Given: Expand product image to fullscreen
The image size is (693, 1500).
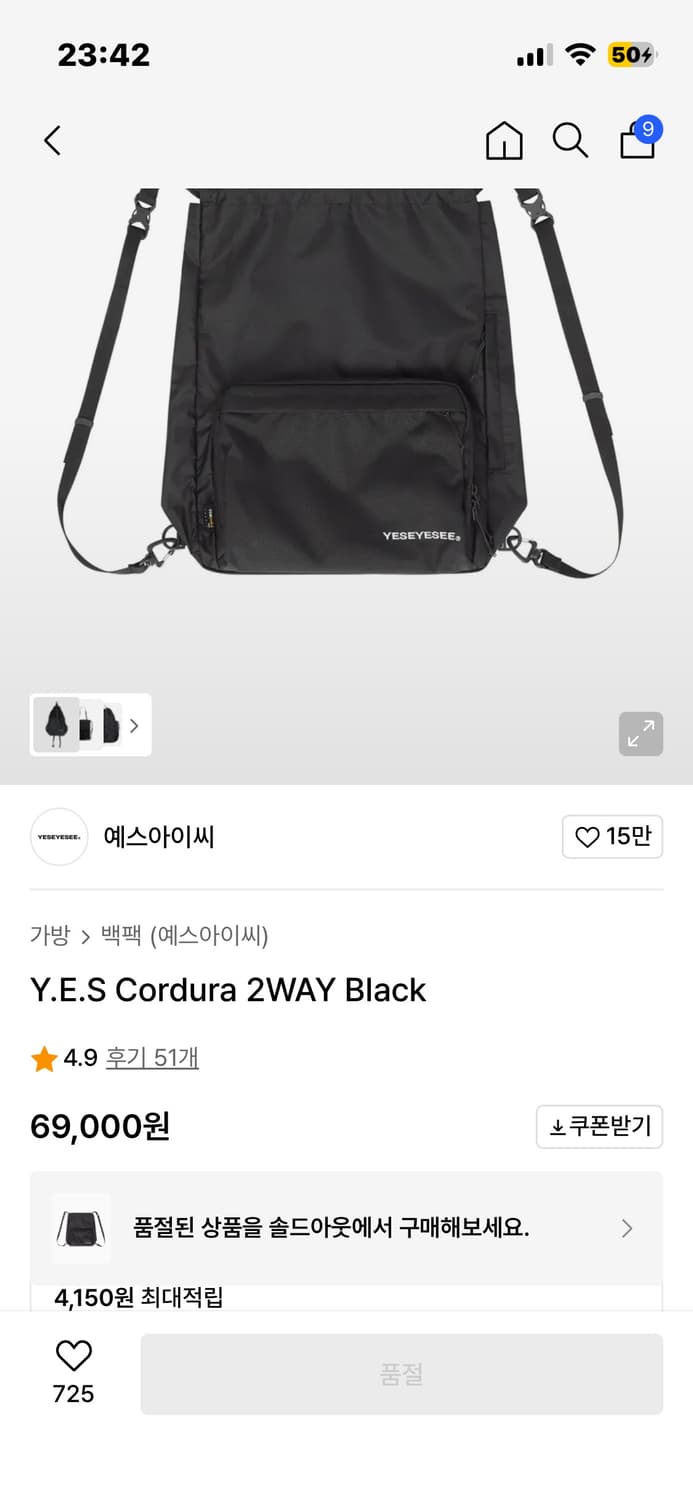Looking at the screenshot, I should pyautogui.click(x=641, y=734).
